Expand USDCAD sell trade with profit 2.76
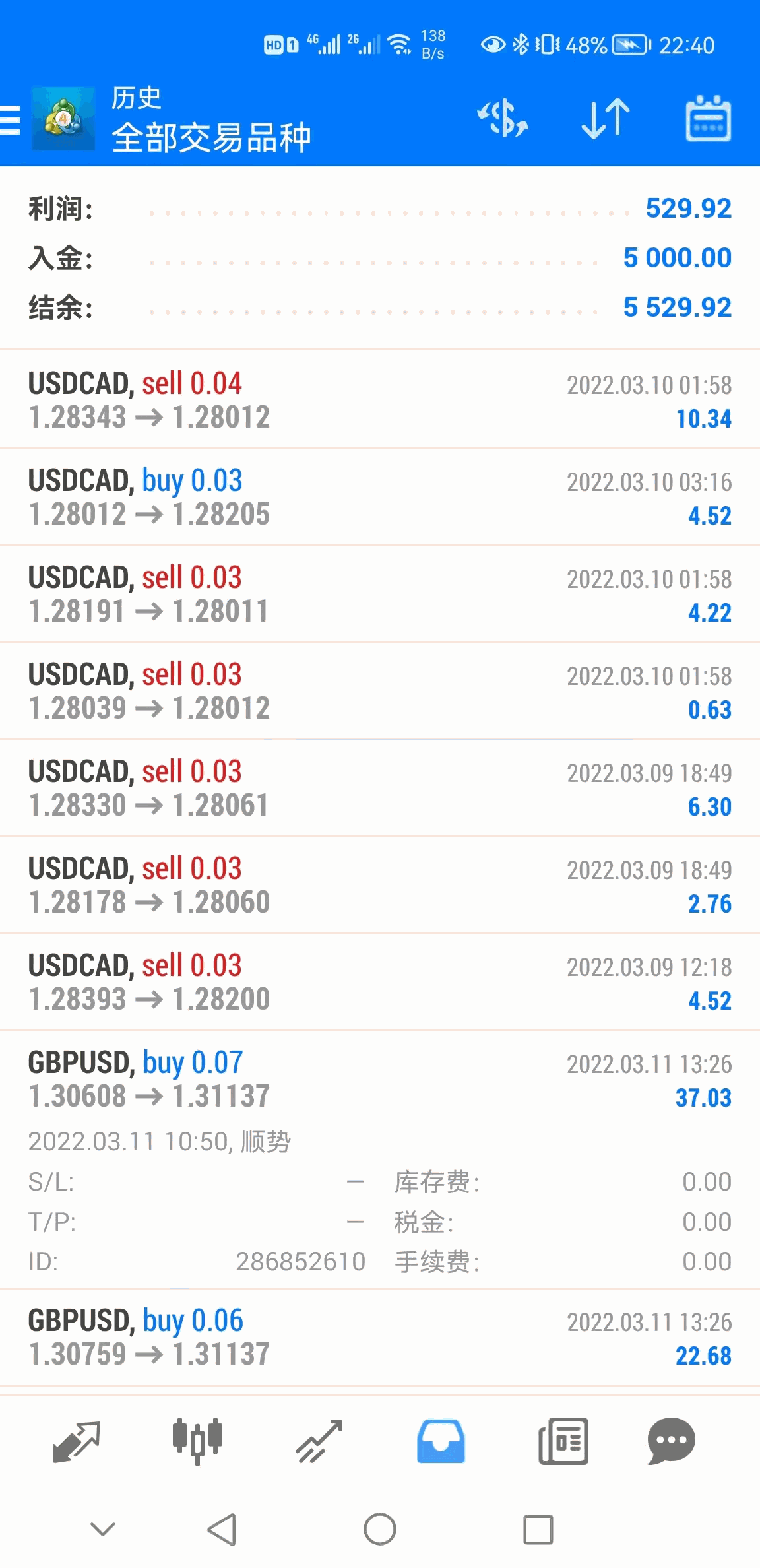 click(380, 885)
